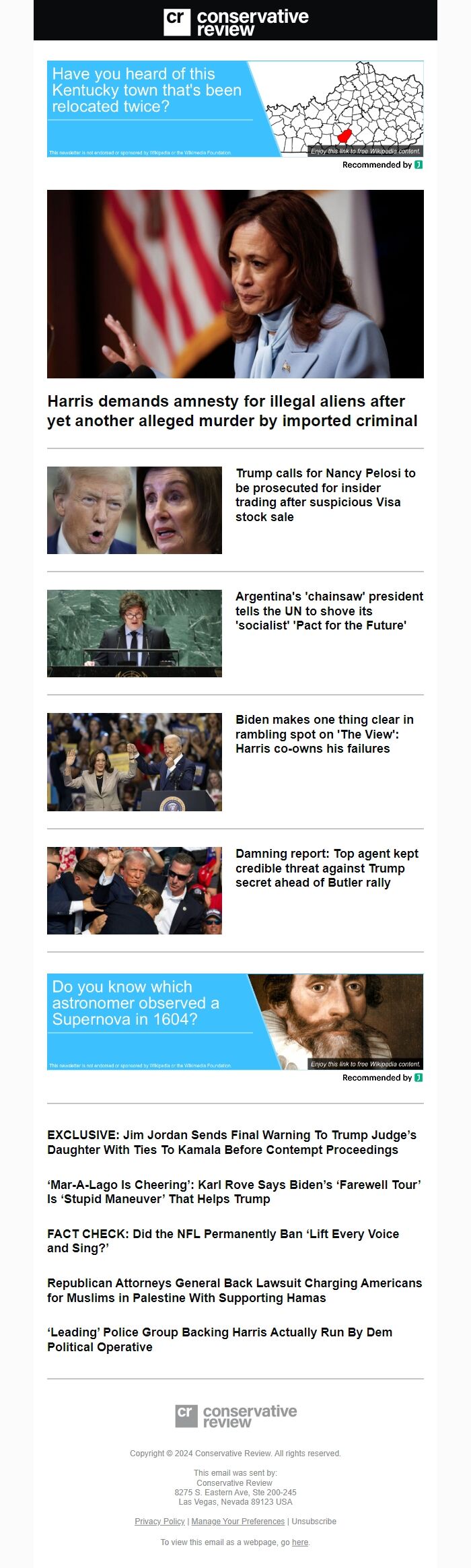The height and width of the screenshot is (1568, 471).
Task: Open the Harris amnesty headline article
Action: pos(232,411)
